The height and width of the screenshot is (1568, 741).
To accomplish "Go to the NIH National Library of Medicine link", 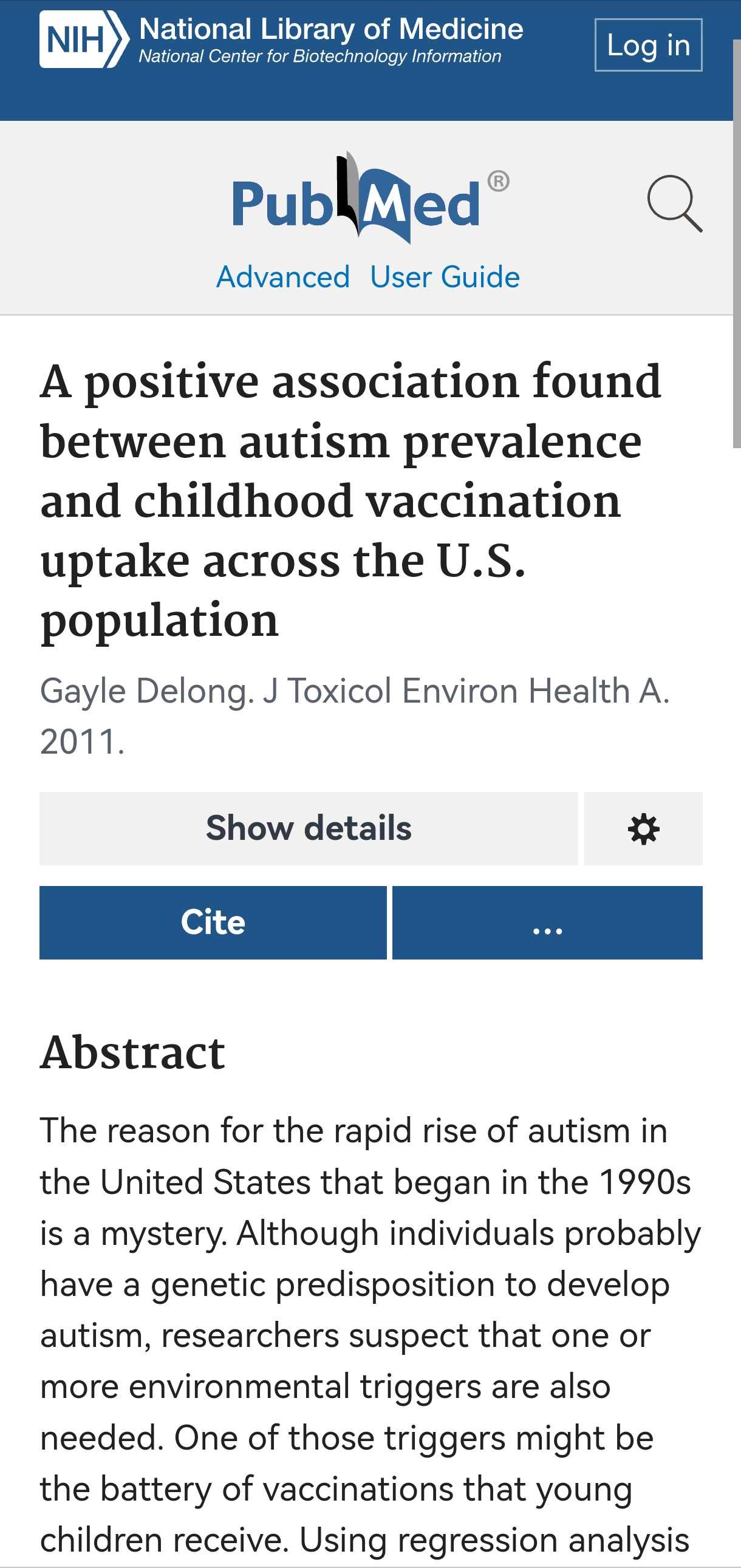I will [281, 39].
